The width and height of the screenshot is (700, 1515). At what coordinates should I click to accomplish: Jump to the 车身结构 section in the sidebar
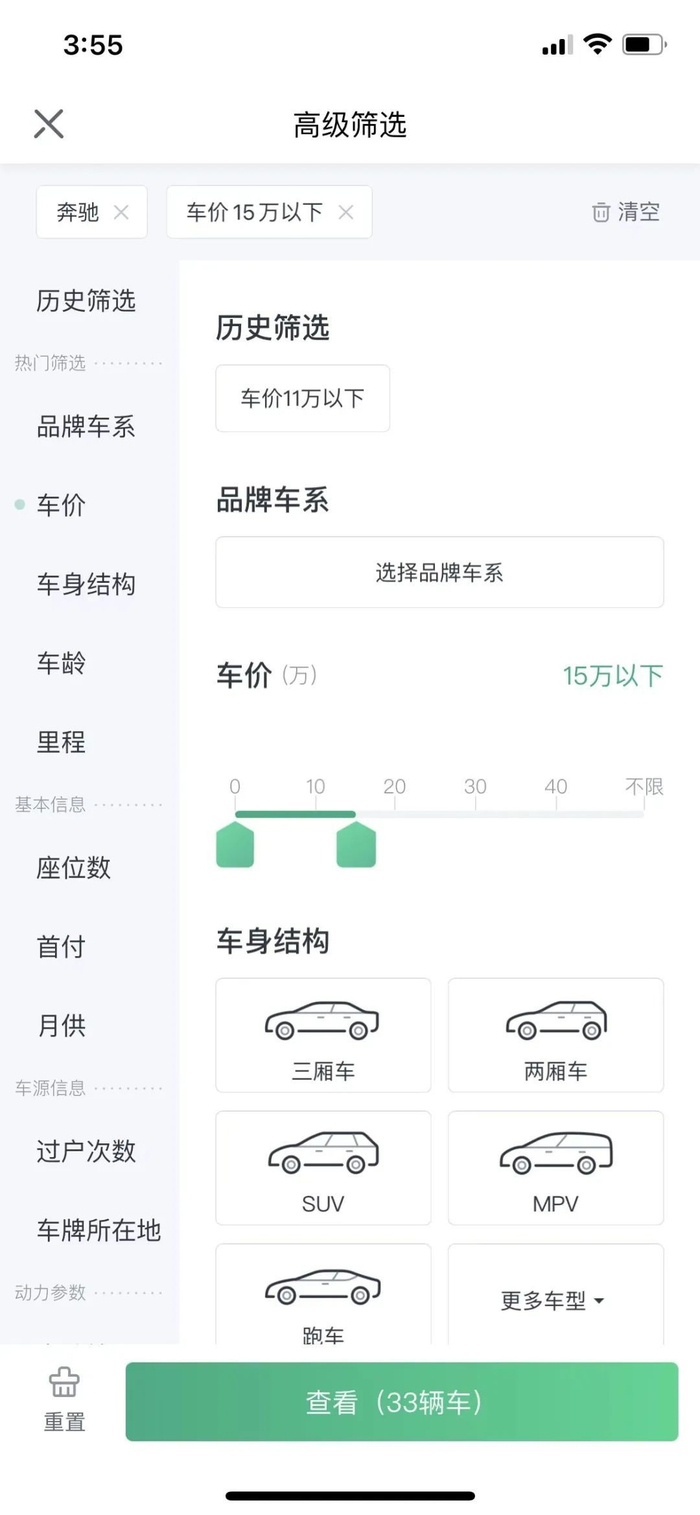click(86, 584)
